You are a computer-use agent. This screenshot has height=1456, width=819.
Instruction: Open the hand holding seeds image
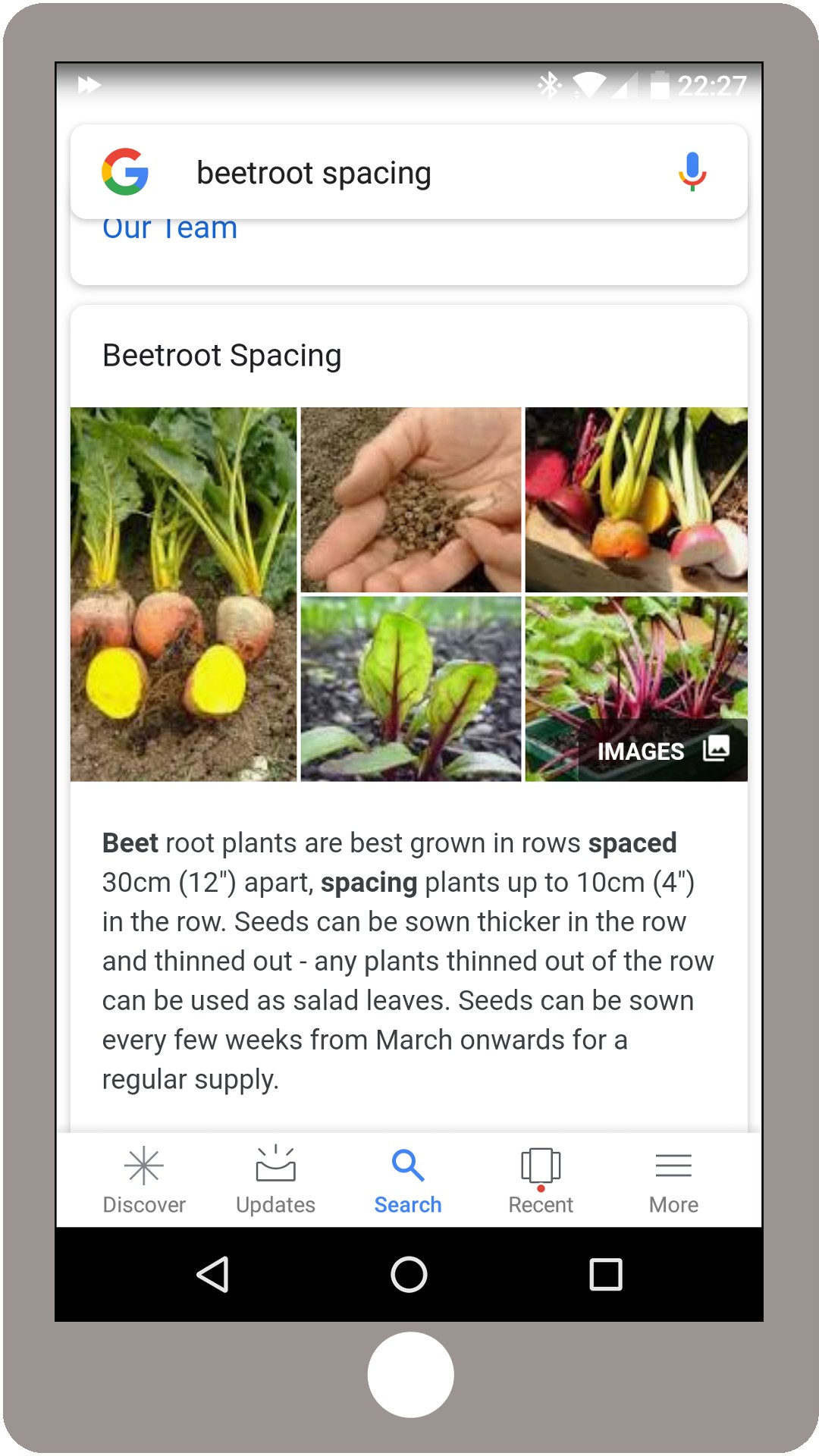(411, 500)
